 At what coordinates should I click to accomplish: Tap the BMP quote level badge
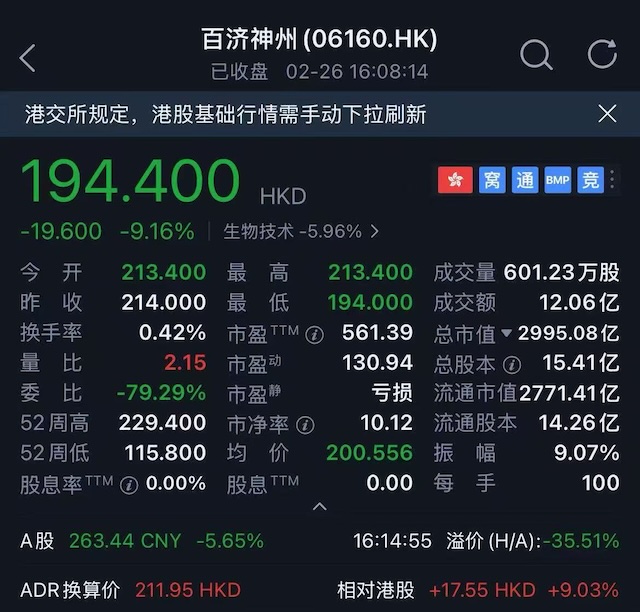pos(557,180)
